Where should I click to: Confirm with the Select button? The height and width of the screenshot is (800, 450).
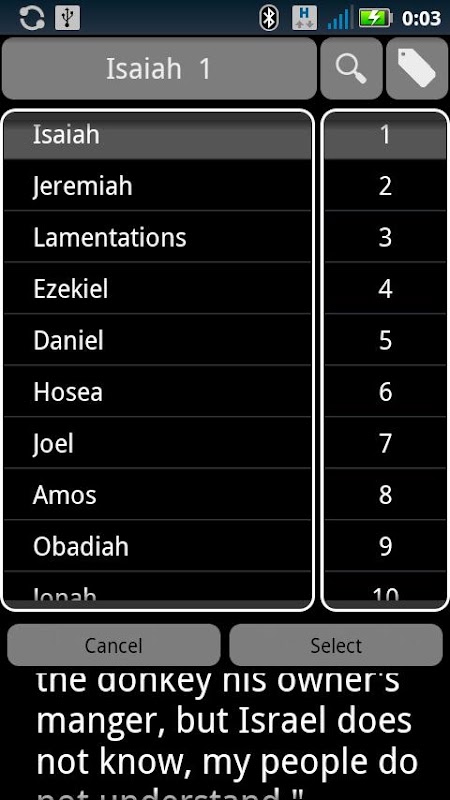click(336, 645)
